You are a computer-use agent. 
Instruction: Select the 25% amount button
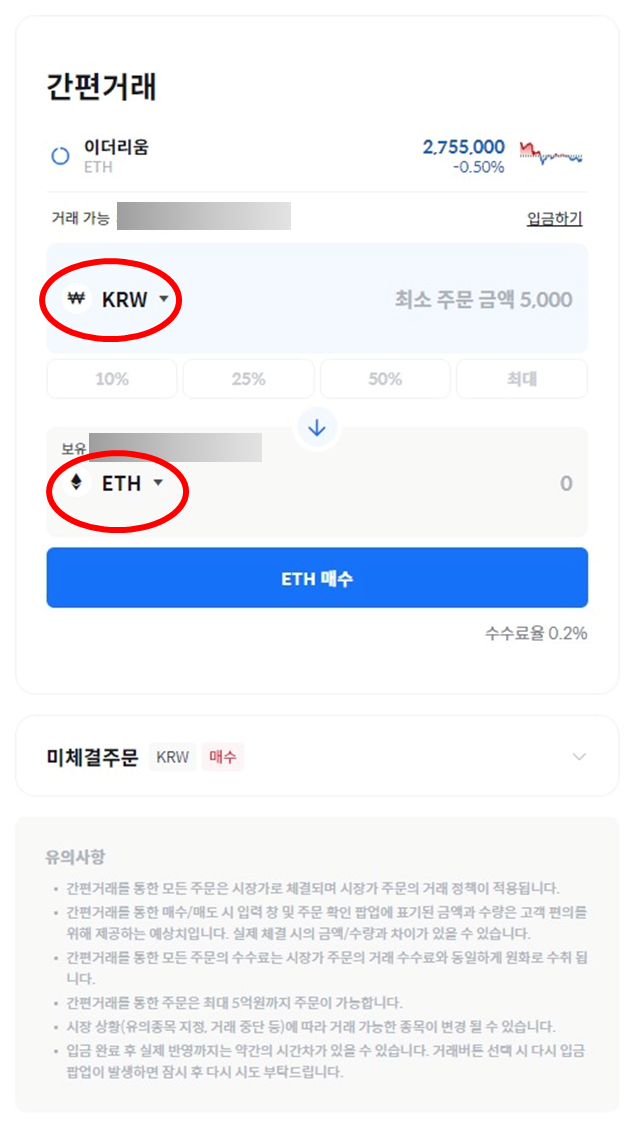pyautogui.click(x=248, y=379)
